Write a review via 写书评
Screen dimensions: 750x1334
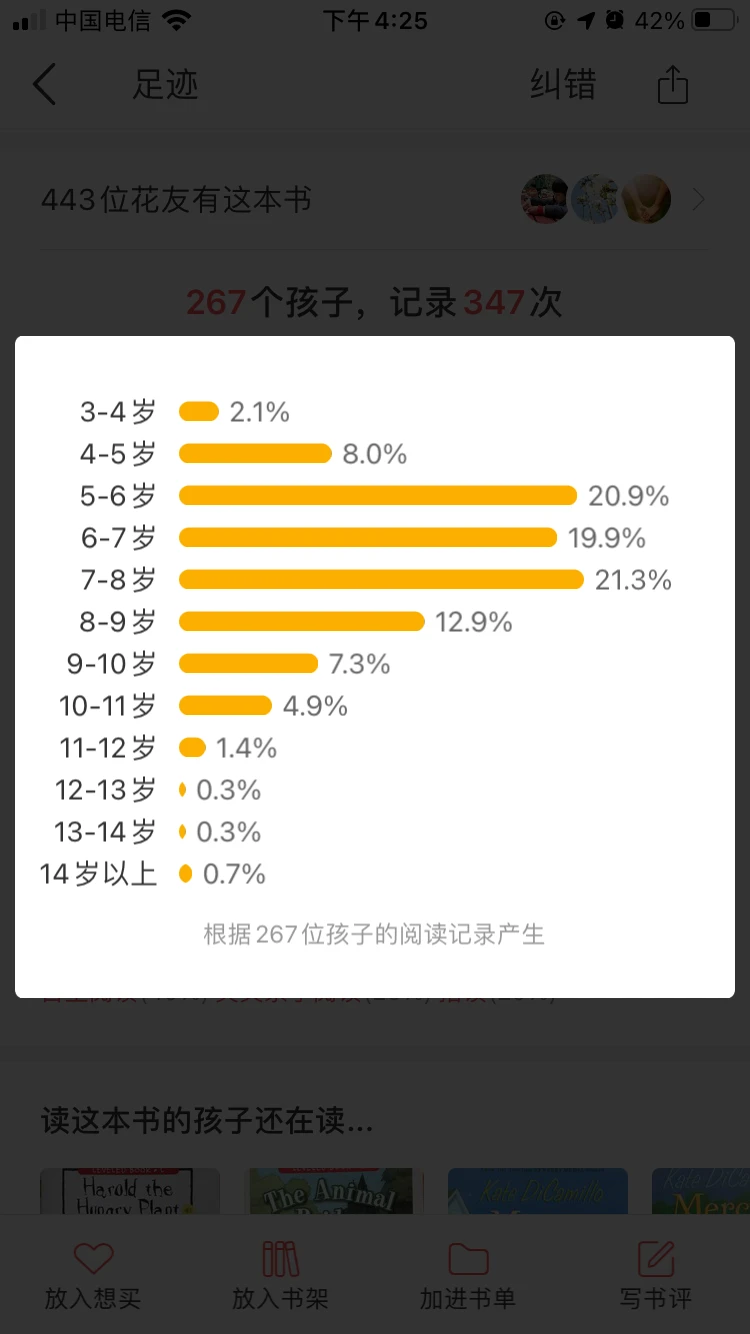click(656, 1276)
